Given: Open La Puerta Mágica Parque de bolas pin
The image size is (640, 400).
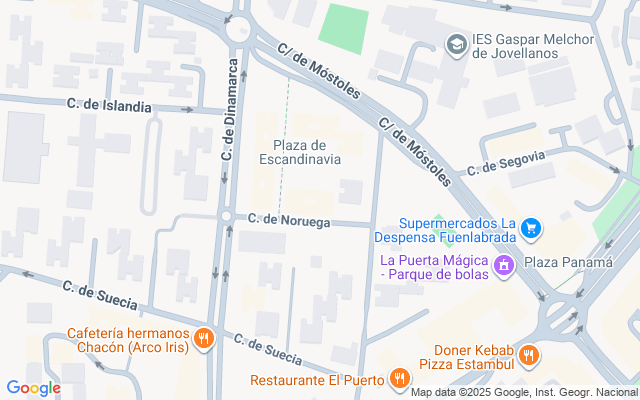Looking at the screenshot, I should point(504,266).
